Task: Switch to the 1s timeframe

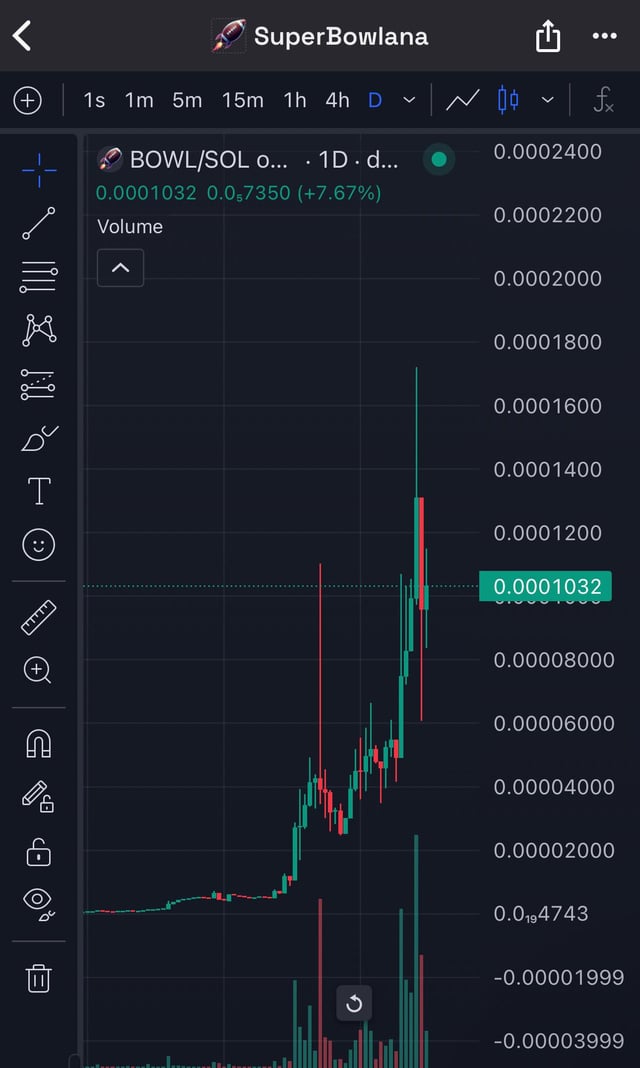Action: tap(94, 100)
